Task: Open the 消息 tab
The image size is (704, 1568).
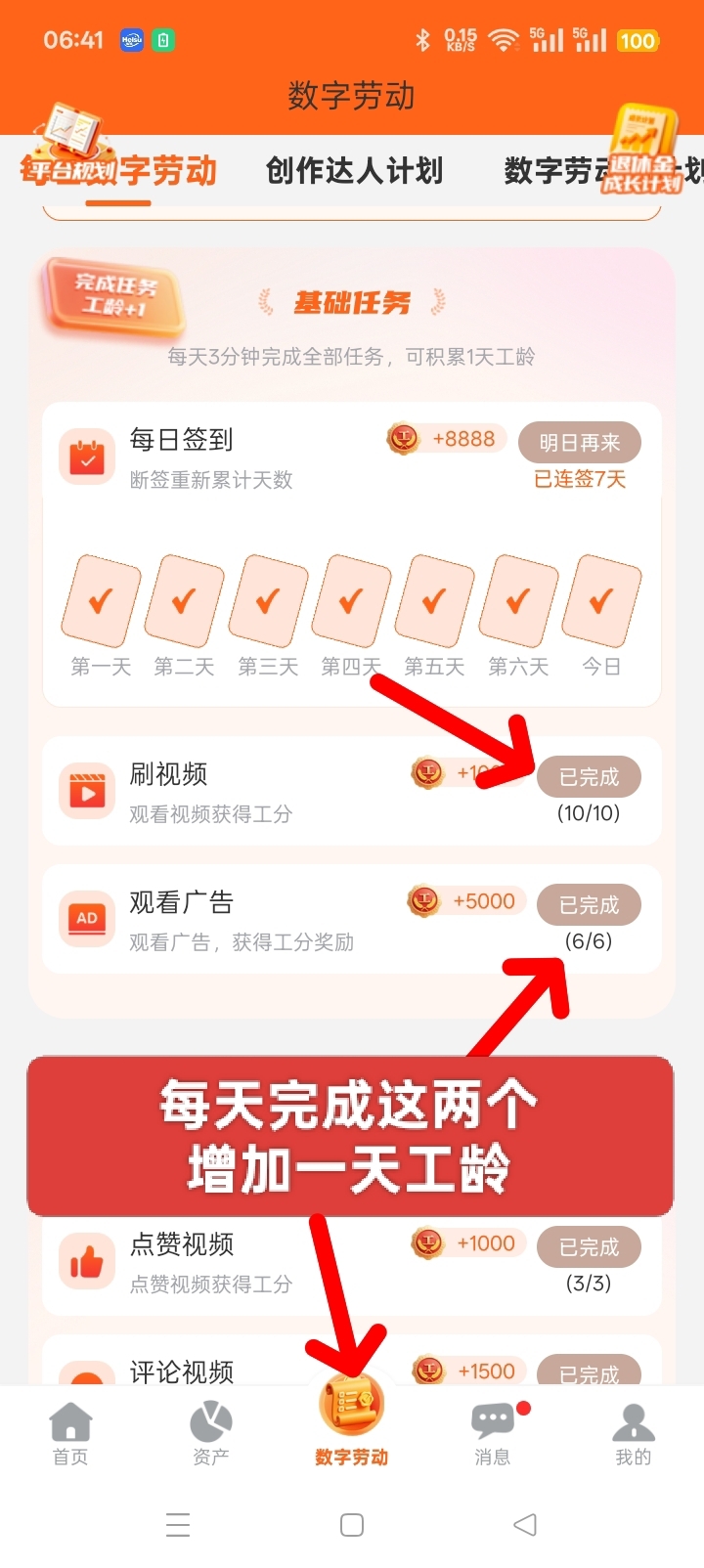Action: click(493, 1432)
